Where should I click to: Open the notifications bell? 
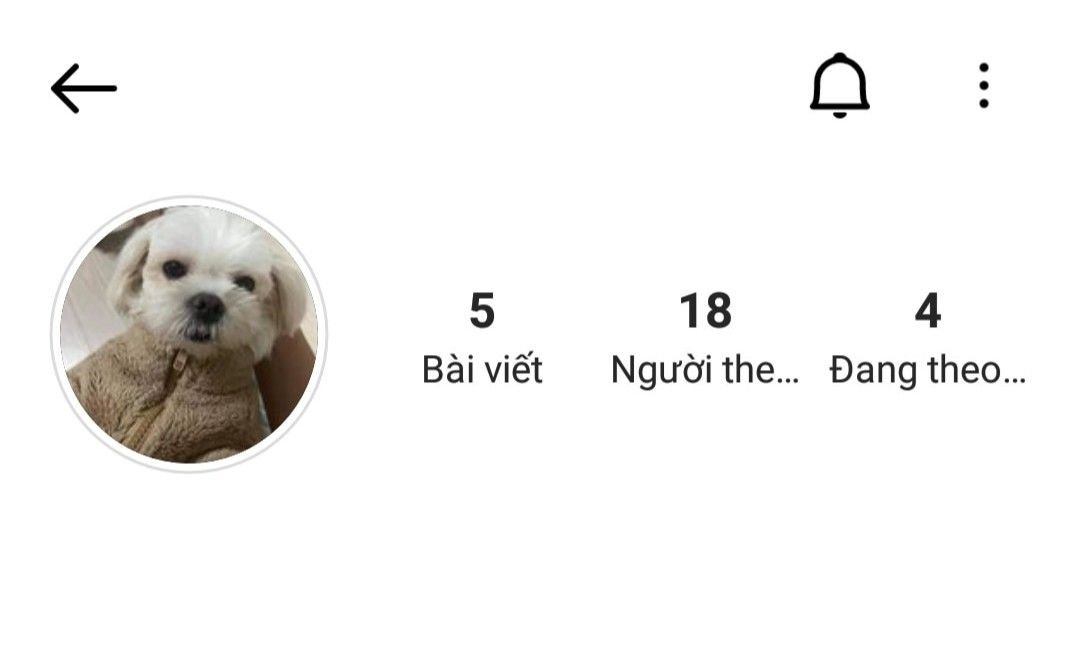(x=839, y=86)
